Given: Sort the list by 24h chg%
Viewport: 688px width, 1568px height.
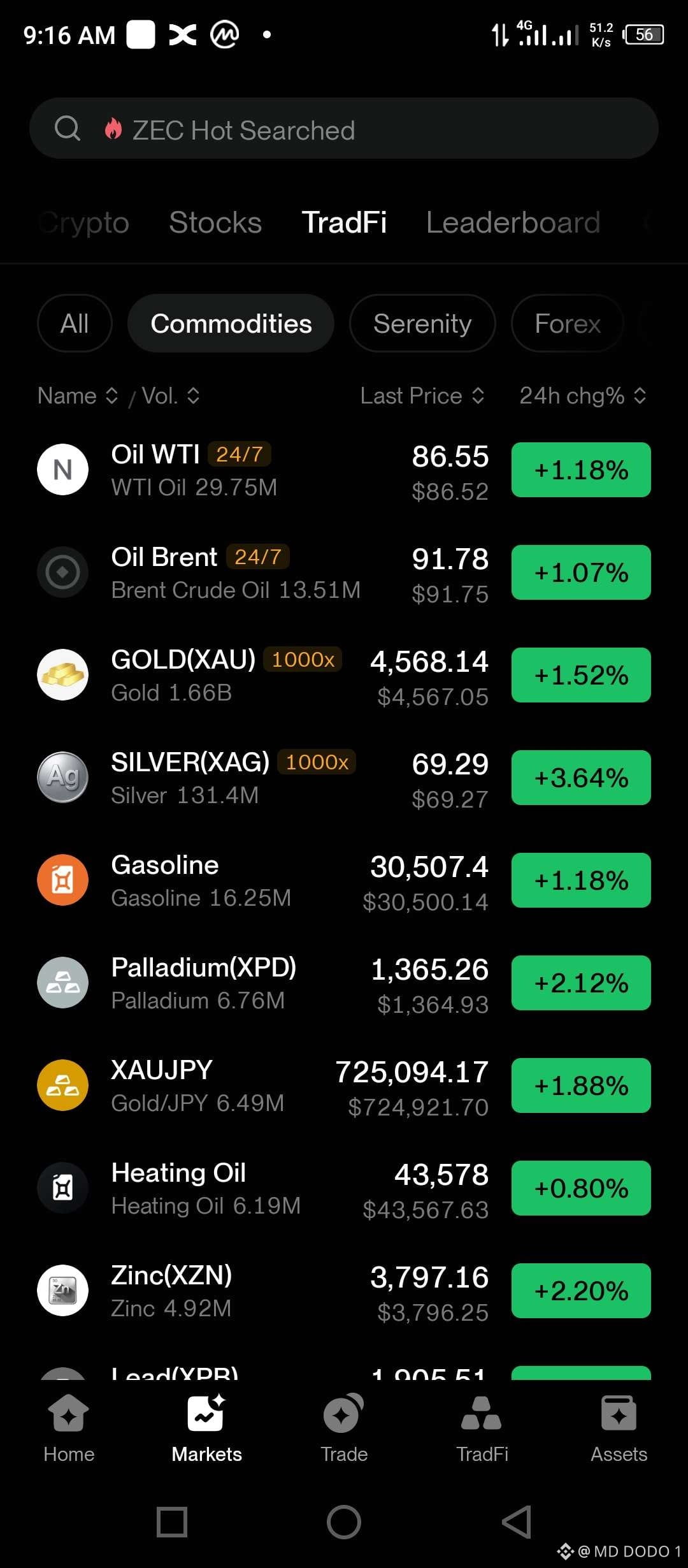Looking at the screenshot, I should click(583, 396).
